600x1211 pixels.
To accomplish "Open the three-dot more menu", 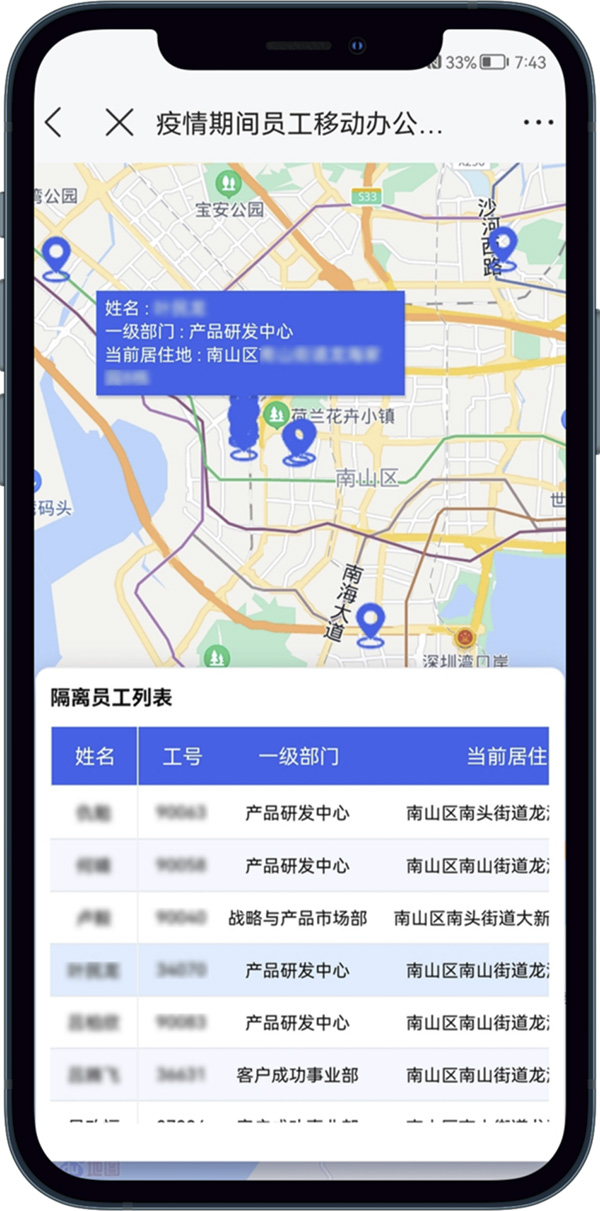I will (x=537, y=123).
